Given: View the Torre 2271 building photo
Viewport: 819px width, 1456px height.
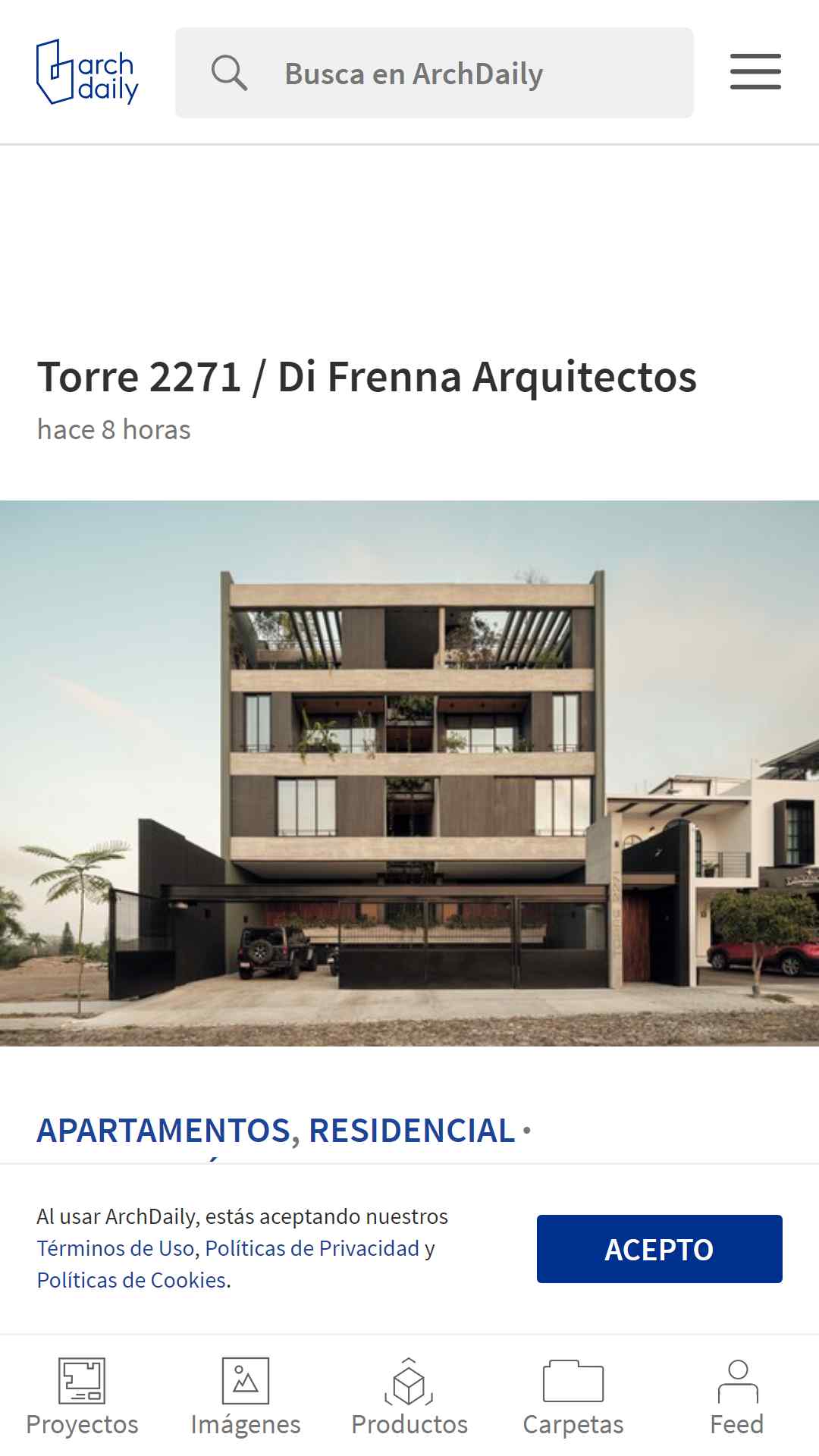Looking at the screenshot, I should point(409,773).
